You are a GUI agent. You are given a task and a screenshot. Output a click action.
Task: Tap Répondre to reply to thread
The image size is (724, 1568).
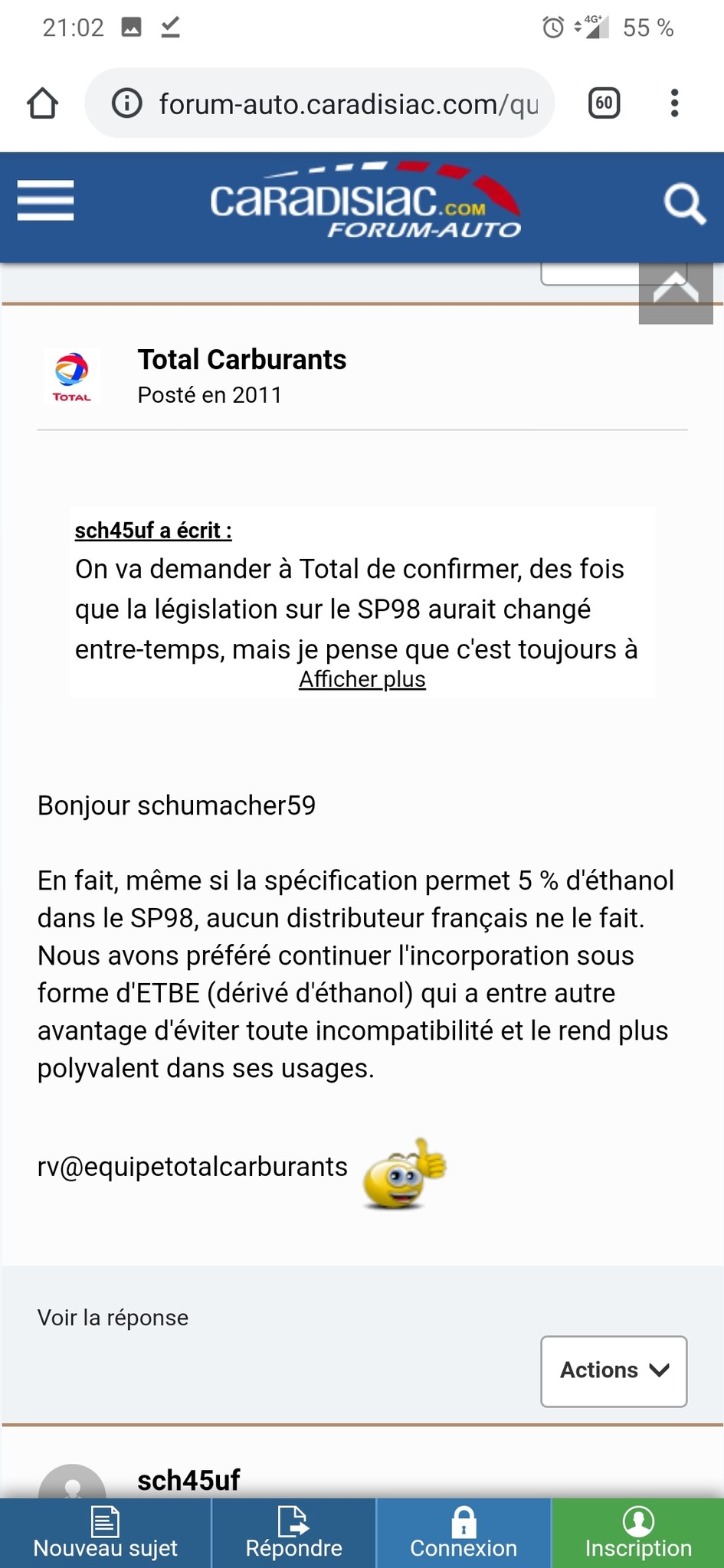293,1533
